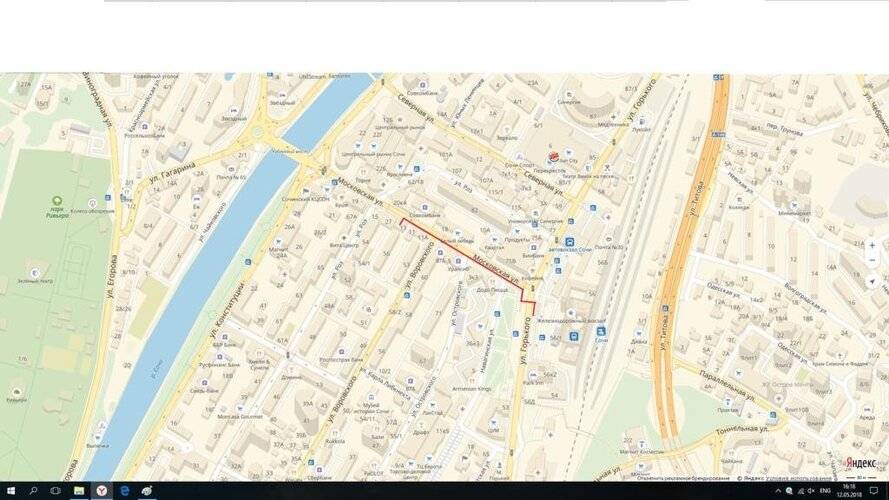Open the Yandex terms of use link
889x500 pixels.
pyautogui.click(x=798, y=479)
